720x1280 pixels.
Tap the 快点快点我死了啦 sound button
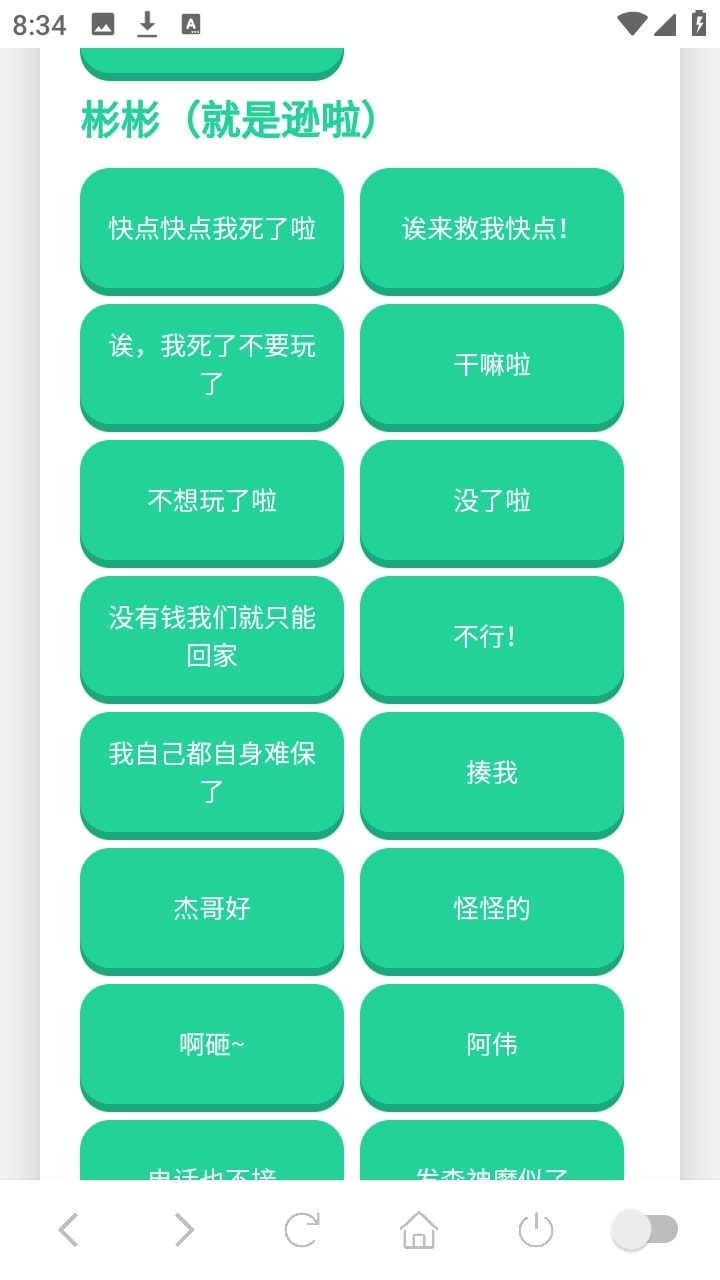(212, 229)
